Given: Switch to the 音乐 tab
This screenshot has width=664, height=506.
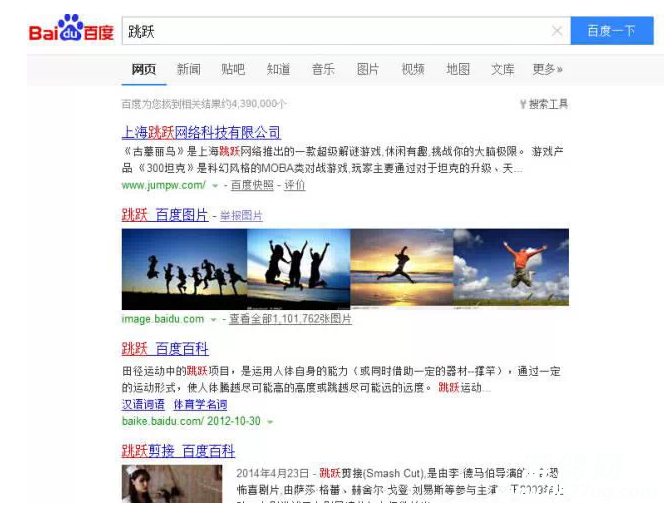Looking at the screenshot, I should pos(323,69).
